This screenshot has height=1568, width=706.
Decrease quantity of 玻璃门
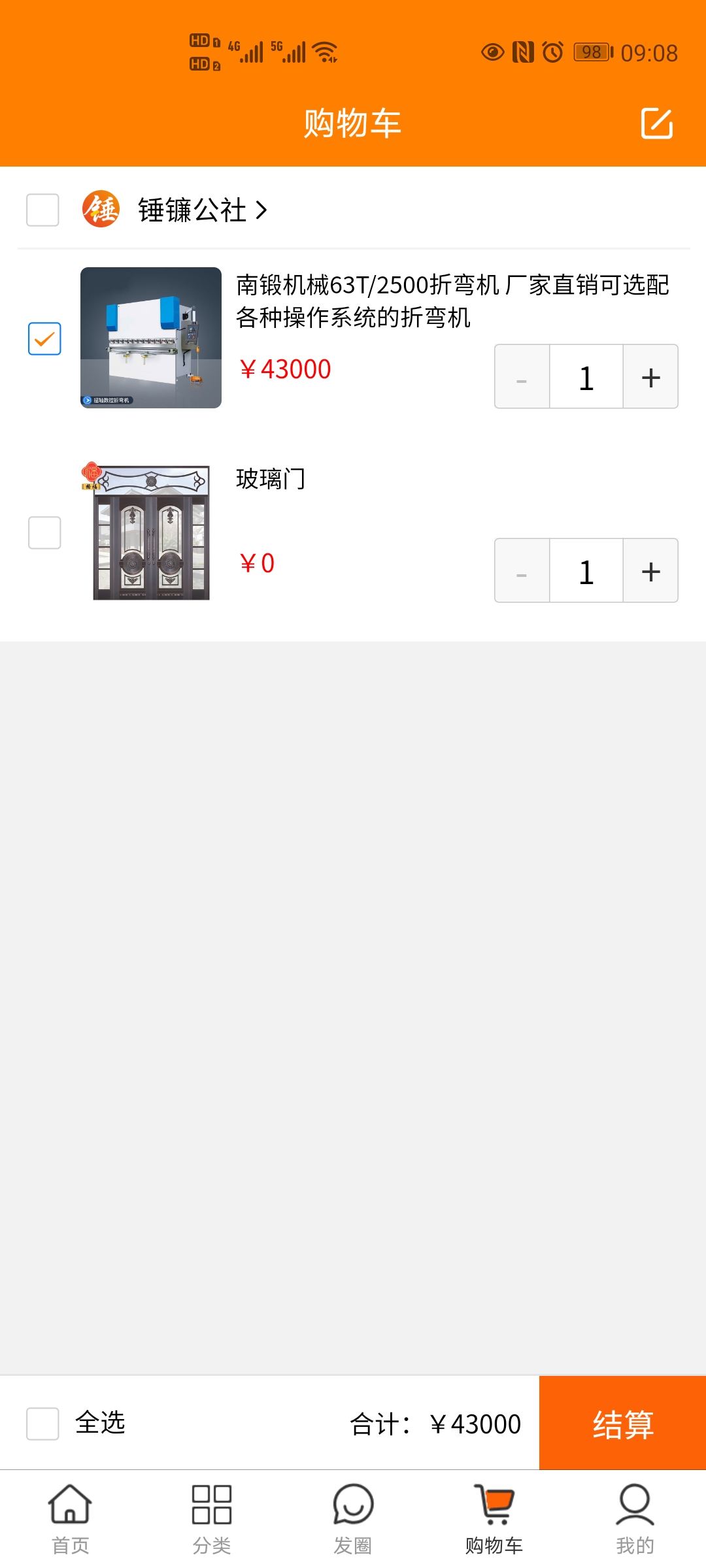522,571
